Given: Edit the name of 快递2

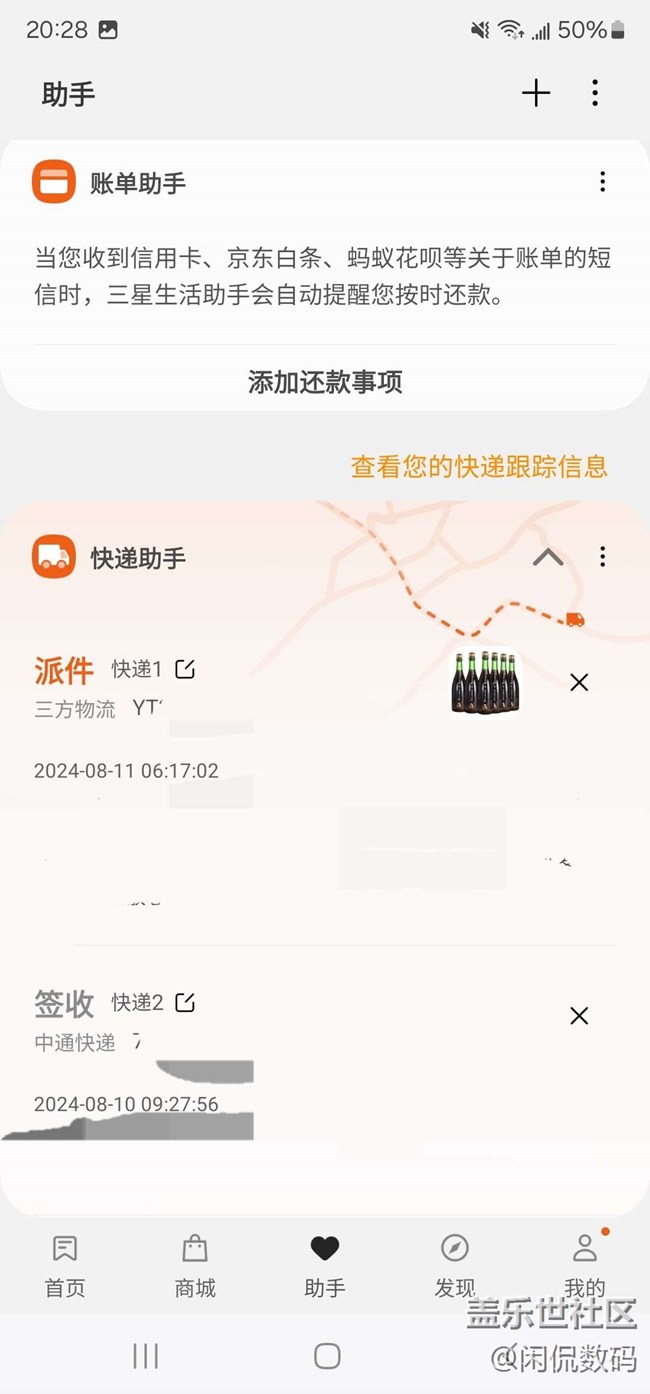Looking at the screenshot, I should (185, 1002).
